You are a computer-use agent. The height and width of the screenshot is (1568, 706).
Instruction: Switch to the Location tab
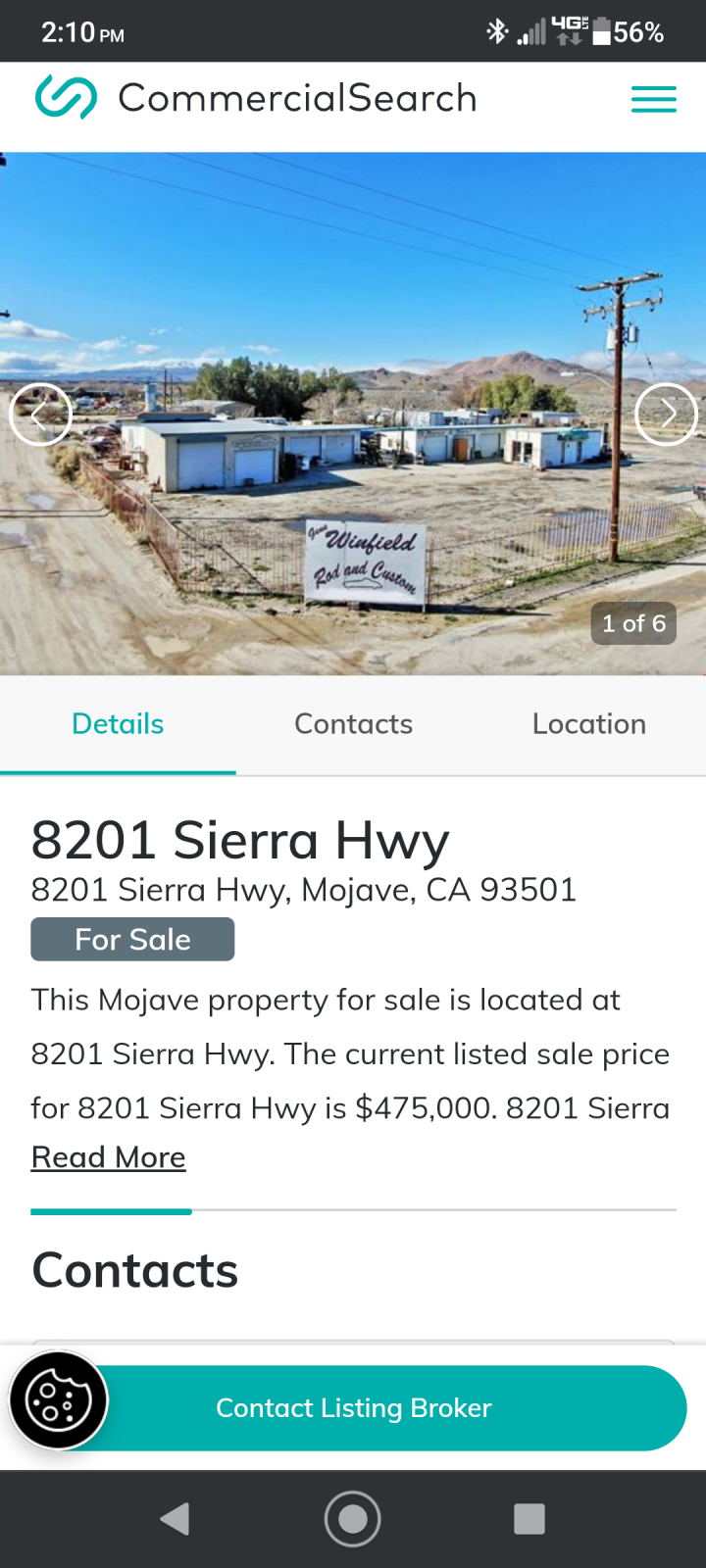(x=588, y=724)
